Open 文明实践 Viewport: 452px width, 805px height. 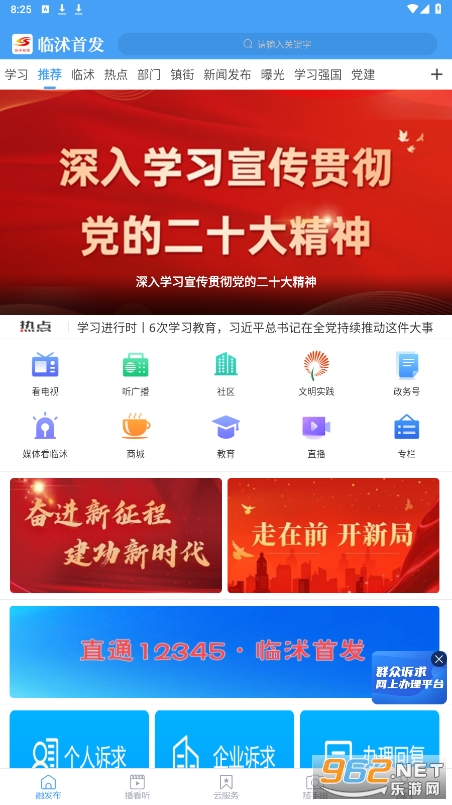coord(316,374)
